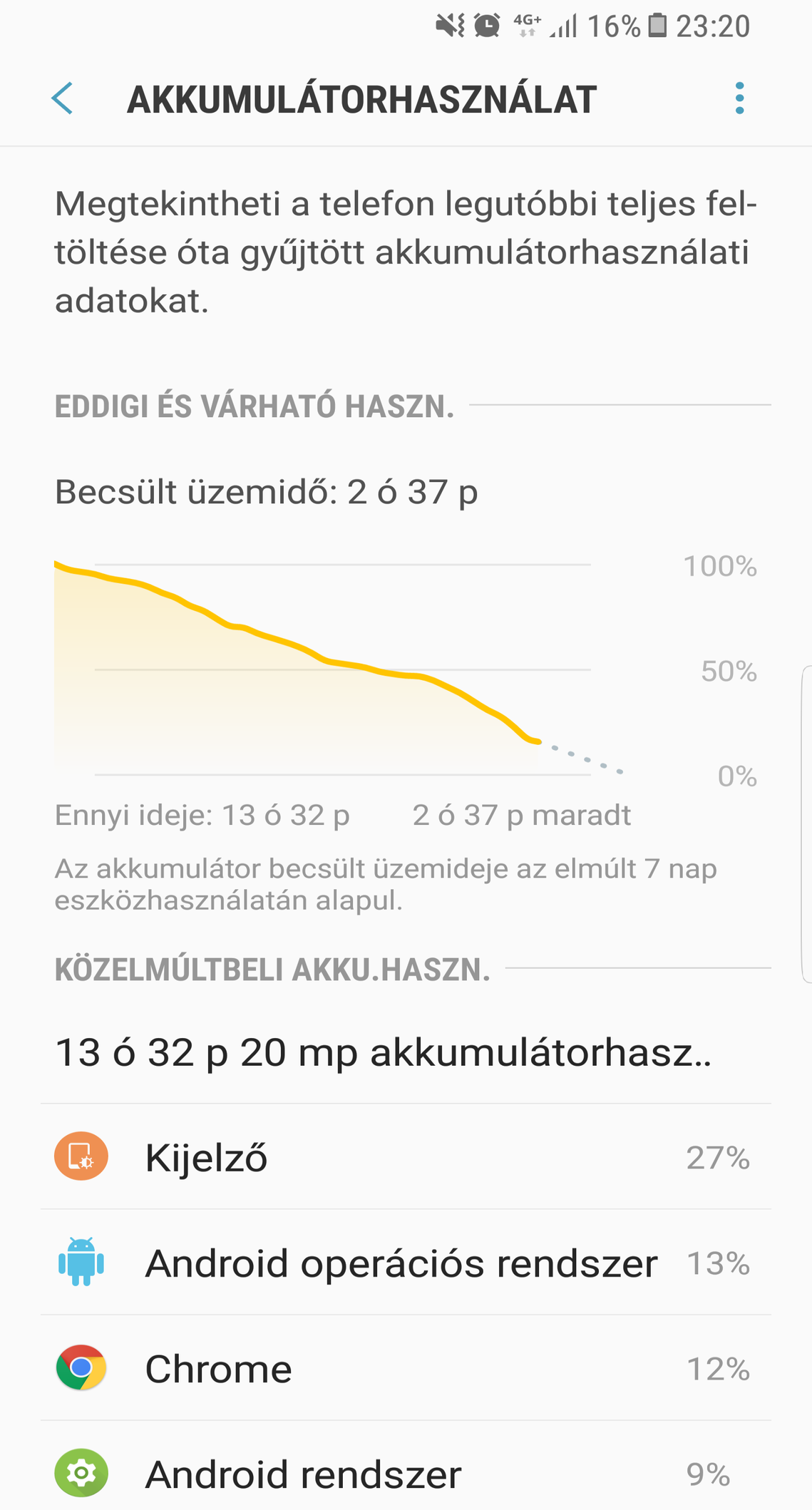Open Android operációs rendszer usage details
Image resolution: width=812 pixels, height=1510 pixels.
coord(406,1263)
